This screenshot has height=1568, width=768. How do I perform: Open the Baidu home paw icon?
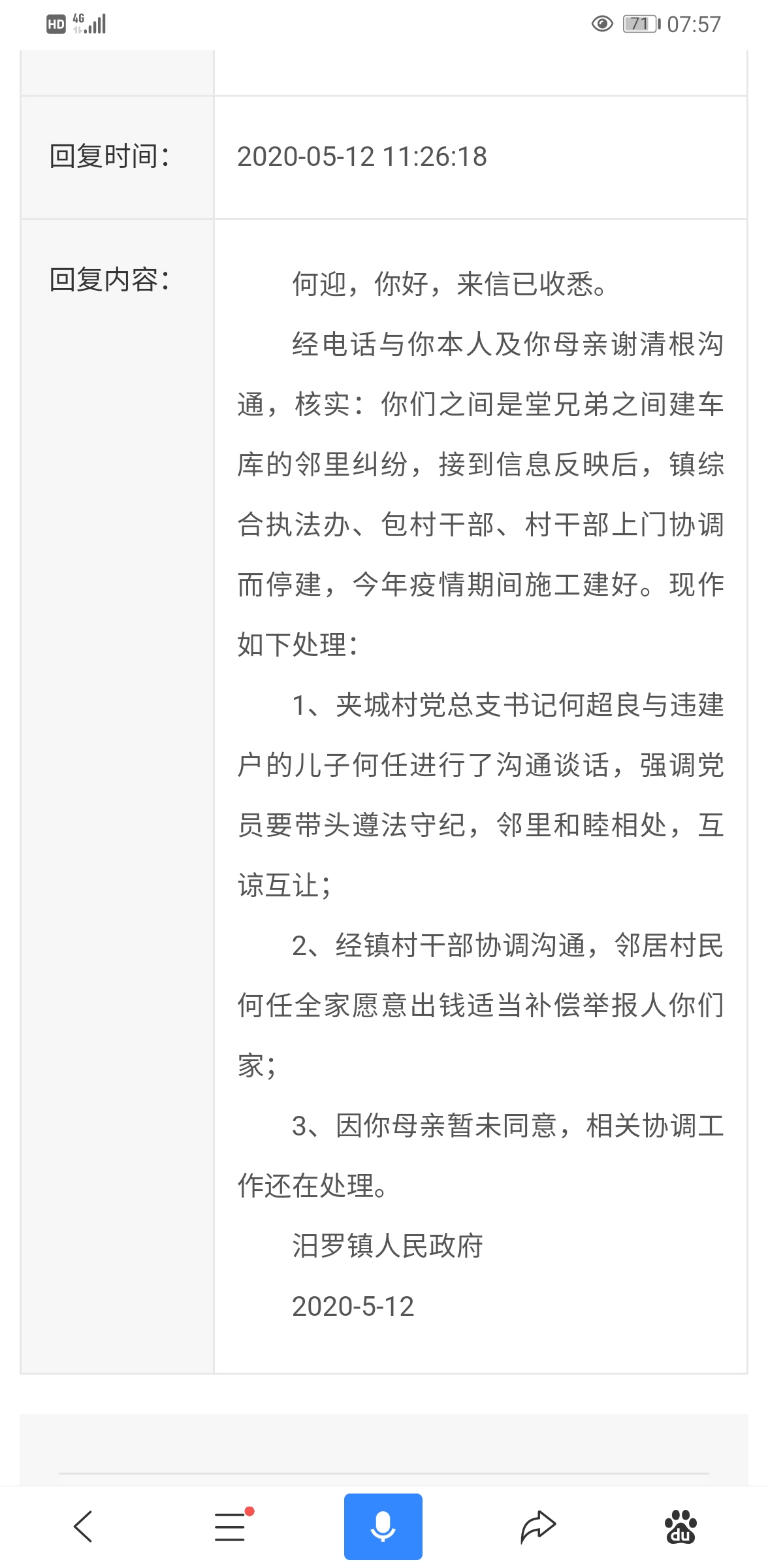[x=680, y=1526]
